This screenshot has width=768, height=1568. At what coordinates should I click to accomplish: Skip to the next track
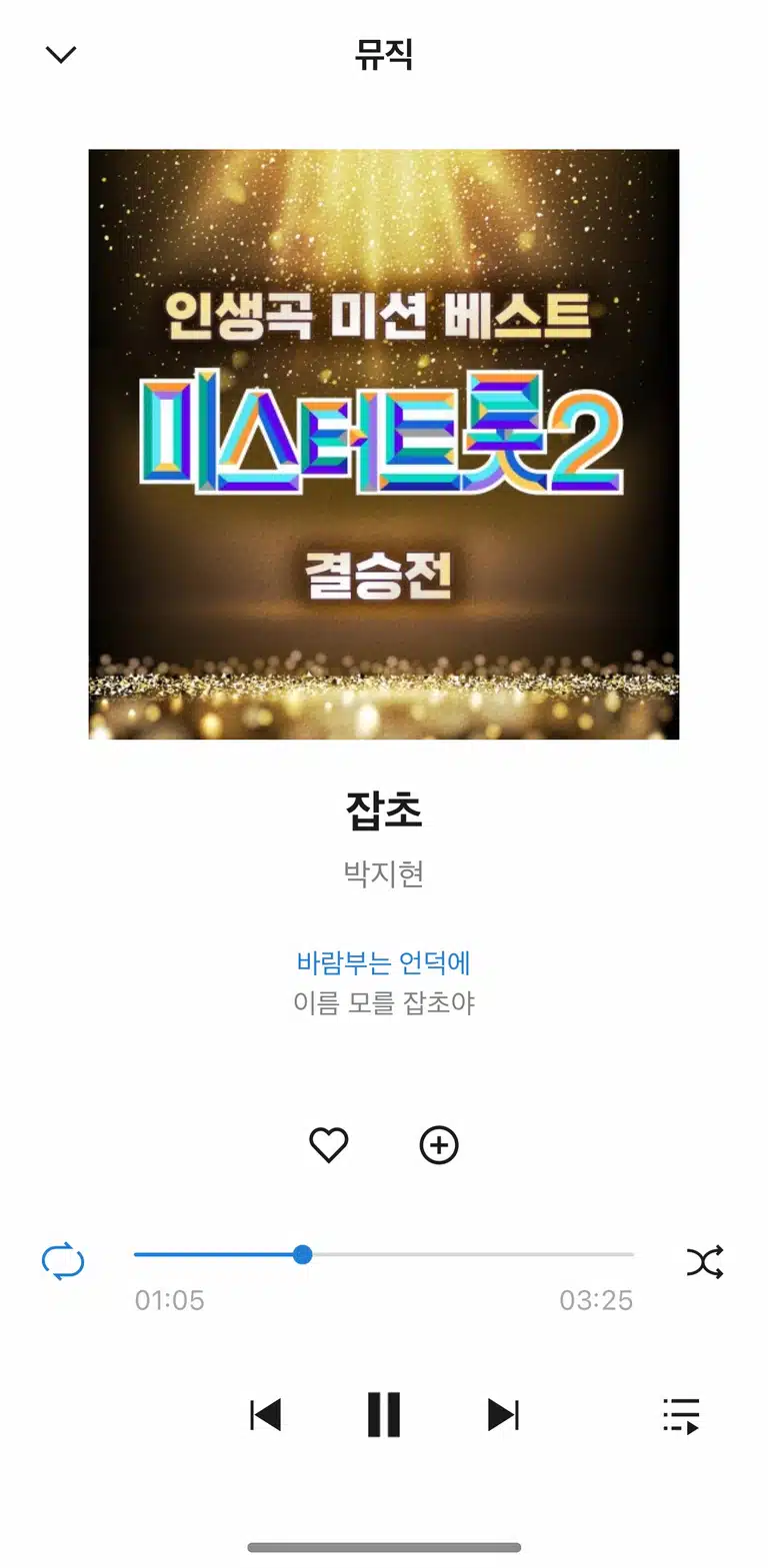[x=503, y=1415]
